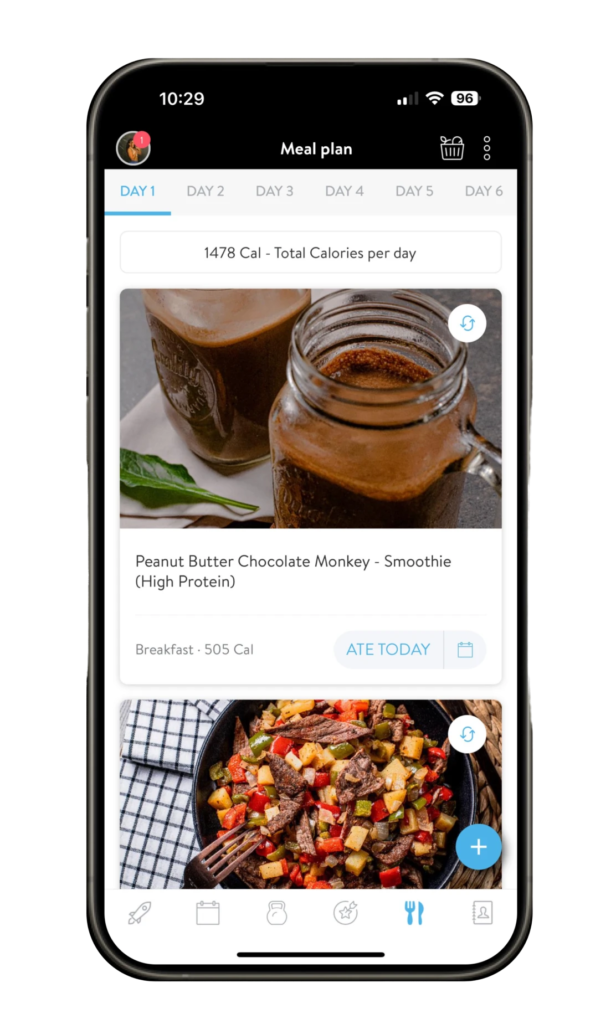Open the calendar icon beside ATE TODAY
This screenshot has height=1024, width=616.
coord(465,649)
